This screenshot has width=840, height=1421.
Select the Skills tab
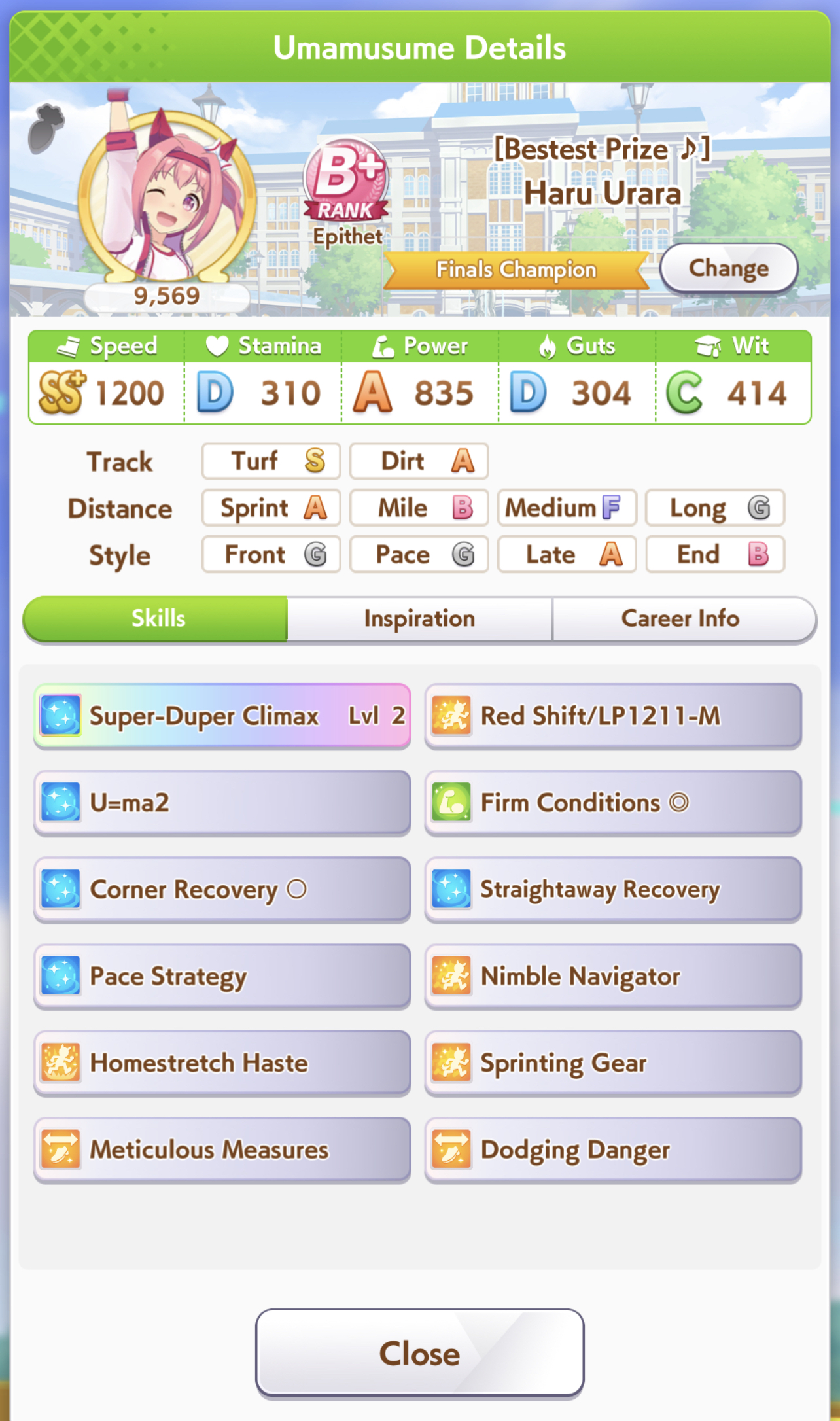tap(156, 619)
